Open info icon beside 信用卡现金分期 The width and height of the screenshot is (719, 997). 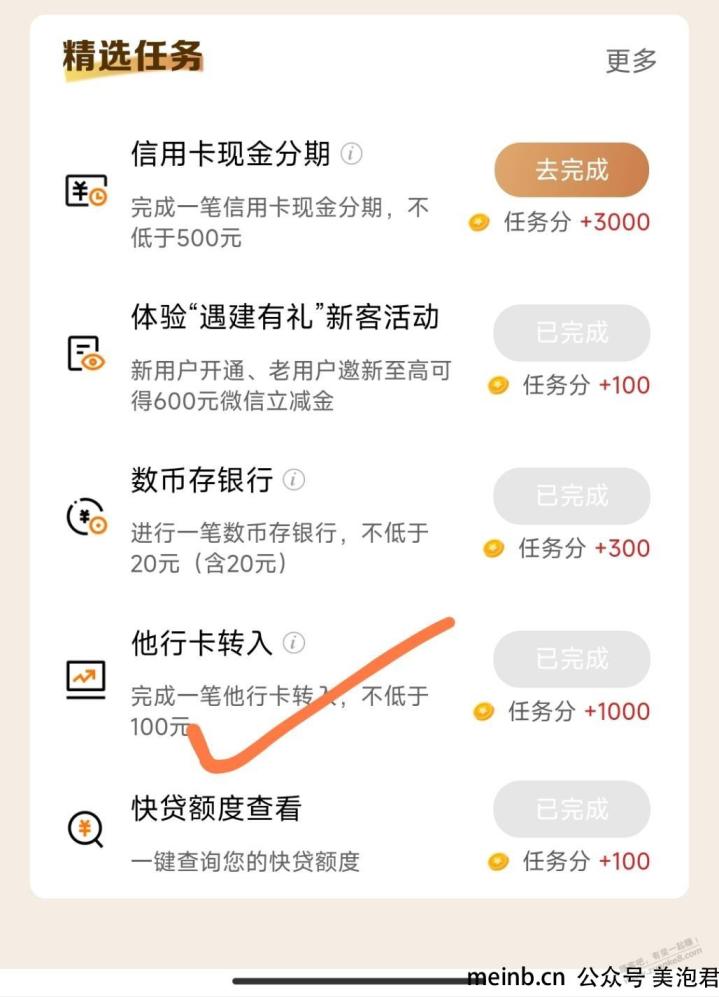coord(351,154)
